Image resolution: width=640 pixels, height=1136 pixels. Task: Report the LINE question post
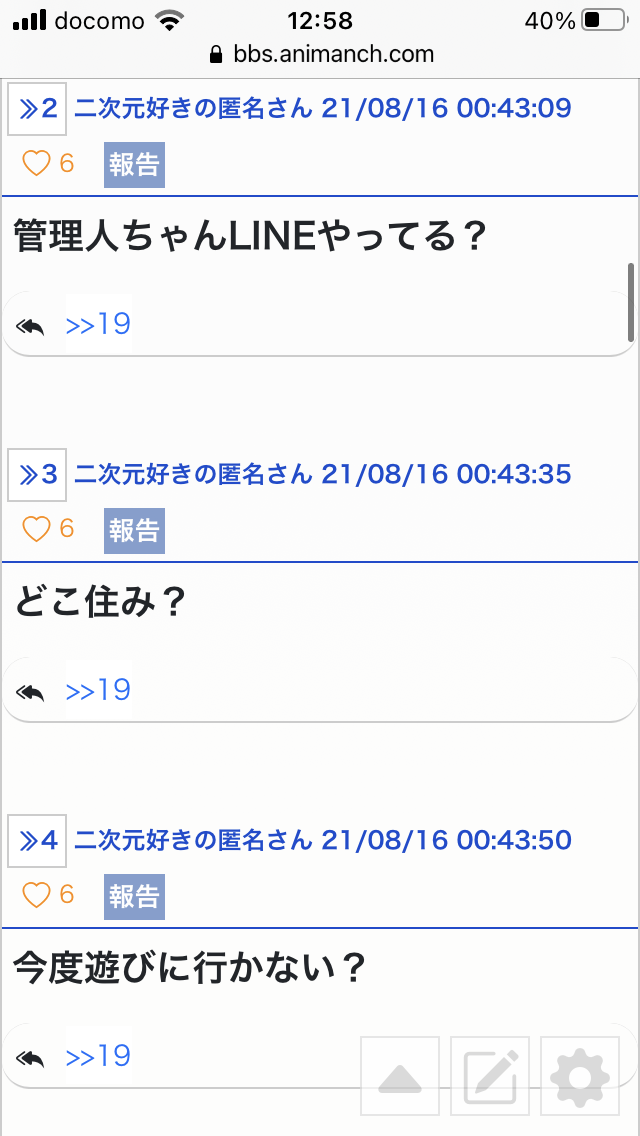click(134, 165)
